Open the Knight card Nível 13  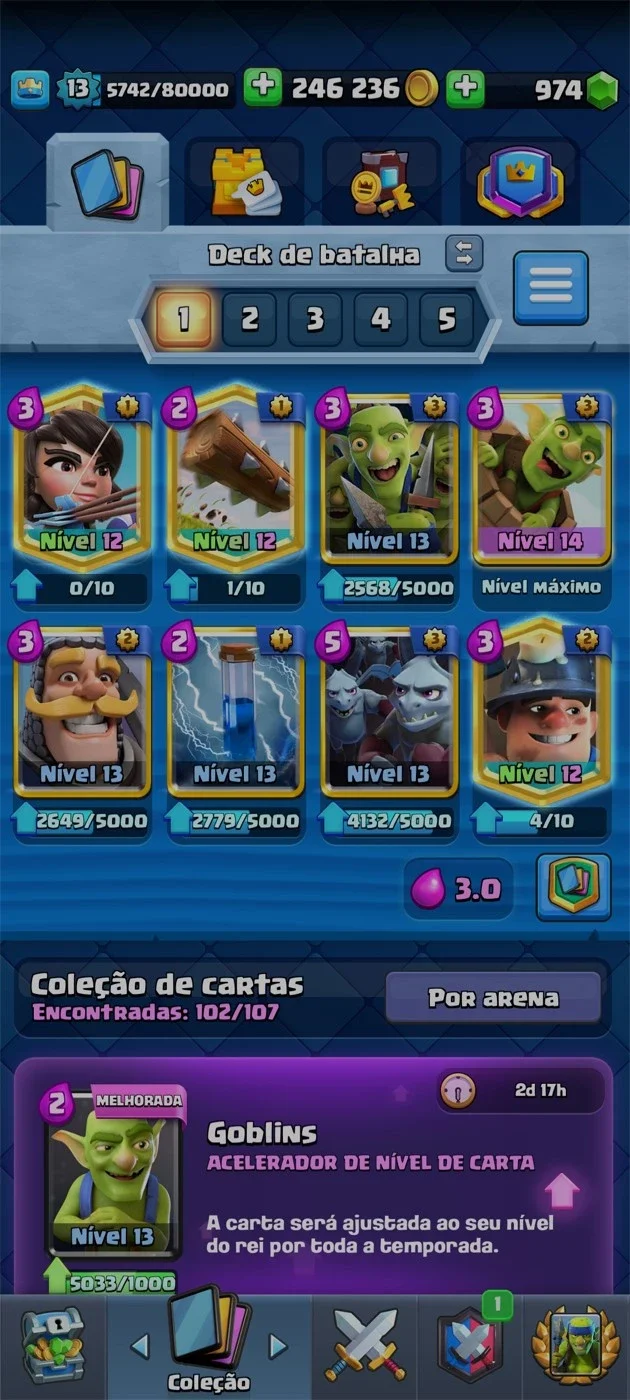click(x=82, y=712)
